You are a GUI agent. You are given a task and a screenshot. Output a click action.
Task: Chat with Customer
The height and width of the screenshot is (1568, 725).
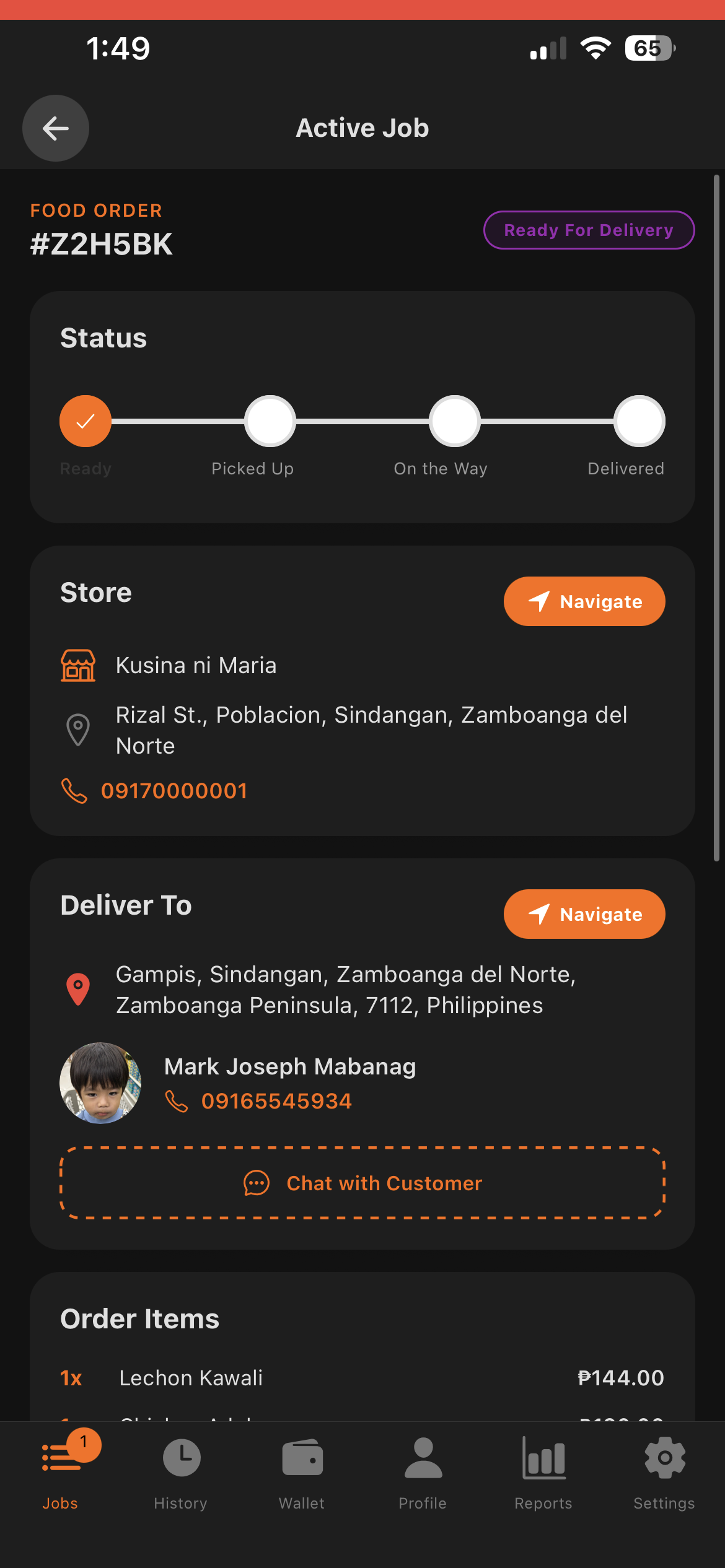coord(362,1183)
